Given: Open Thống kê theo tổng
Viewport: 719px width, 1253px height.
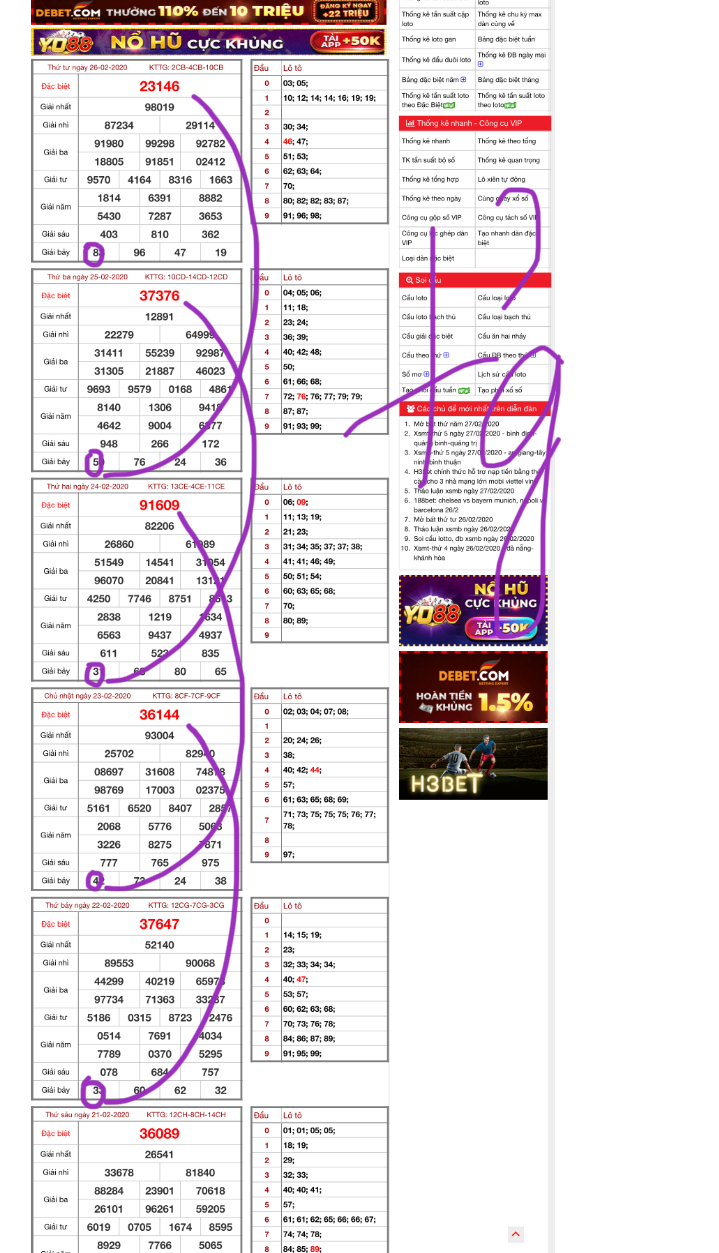Looking at the screenshot, I should tap(506, 141).
